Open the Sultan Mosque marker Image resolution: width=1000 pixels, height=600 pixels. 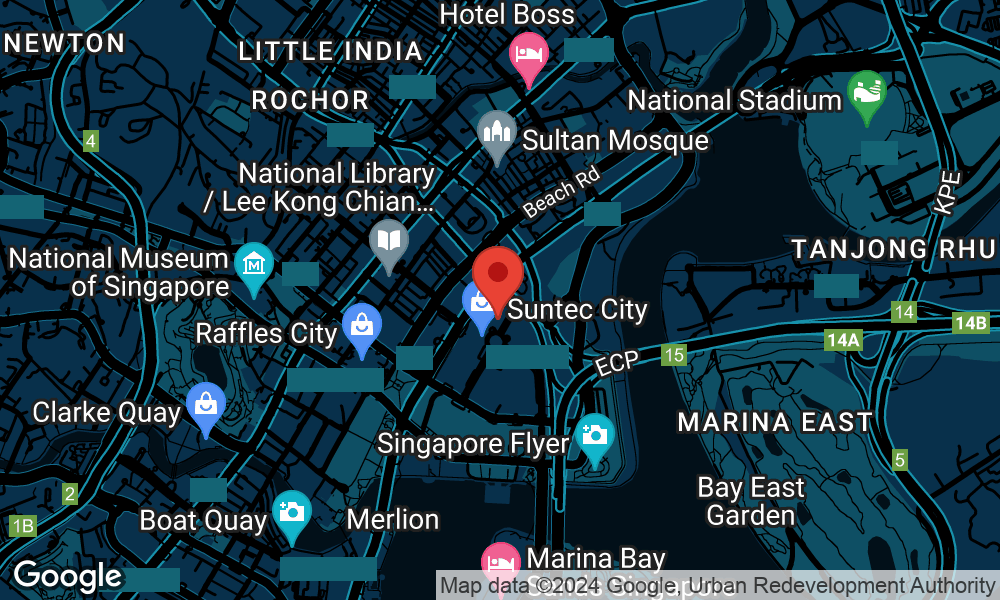496,133
